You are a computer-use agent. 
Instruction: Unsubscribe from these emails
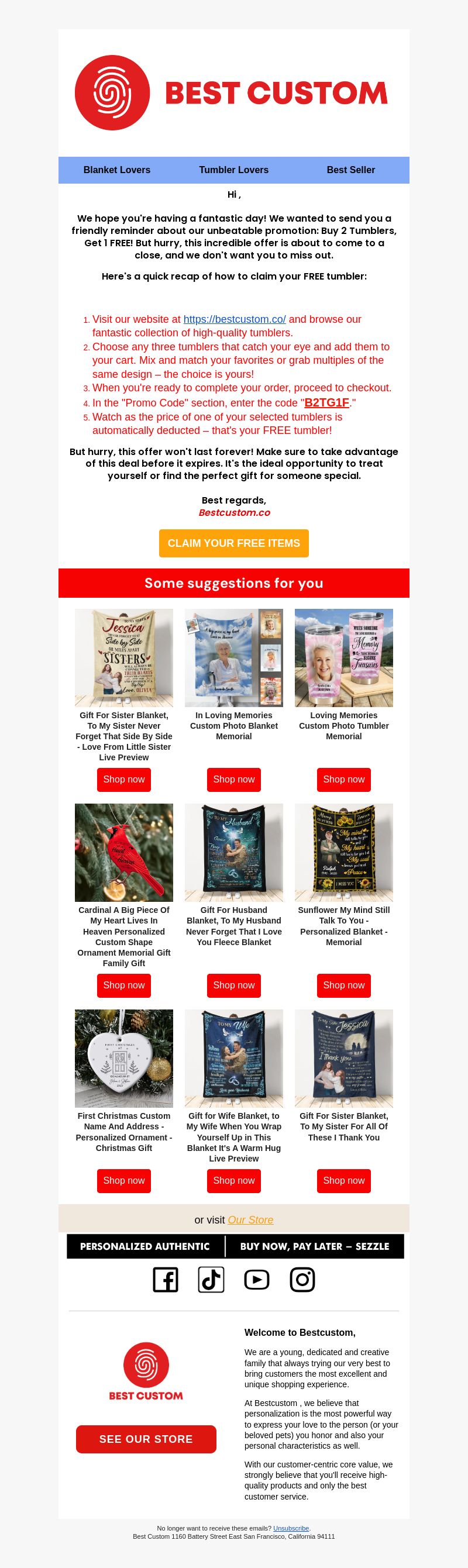(291, 1528)
